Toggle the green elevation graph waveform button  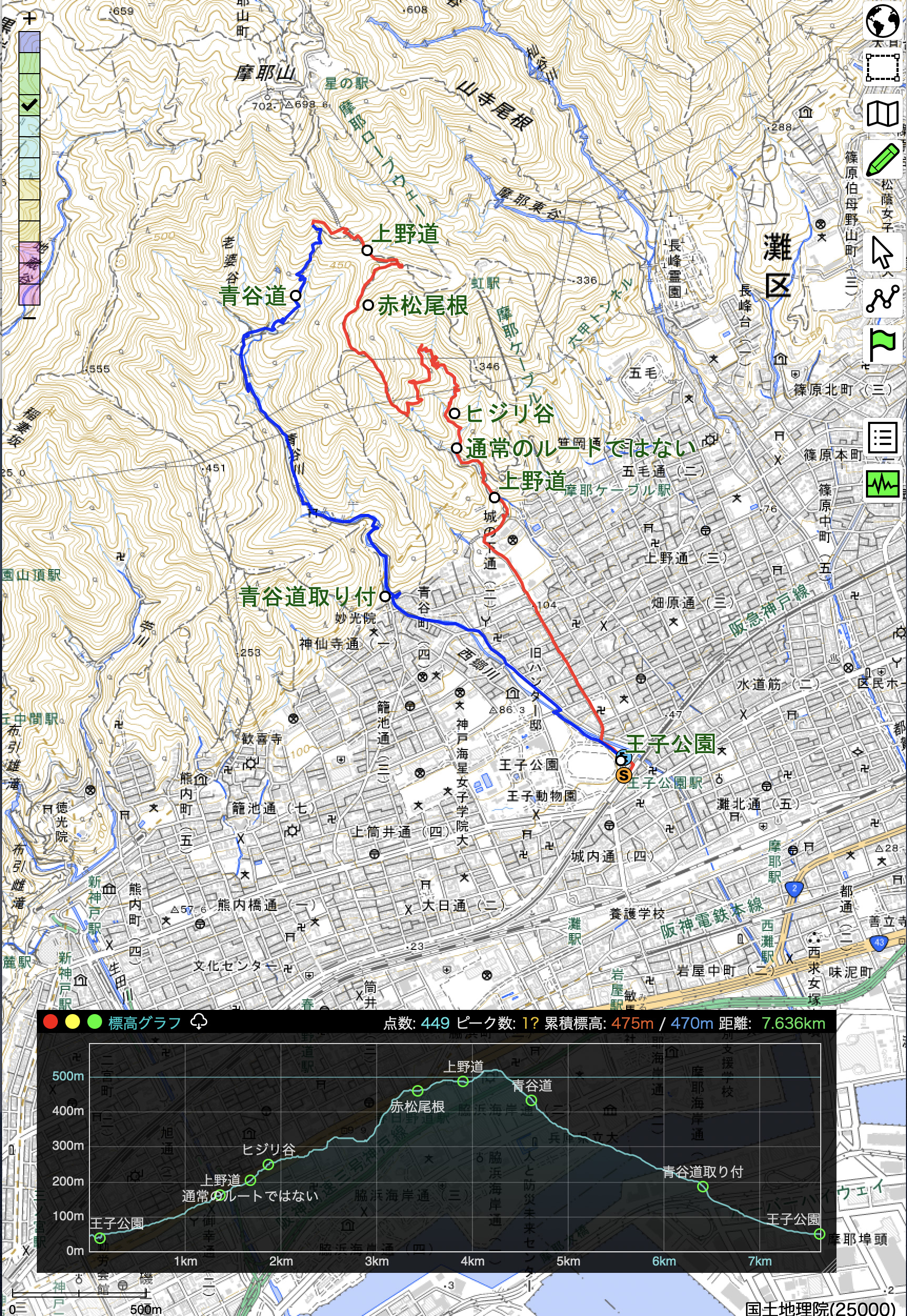[x=882, y=484]
